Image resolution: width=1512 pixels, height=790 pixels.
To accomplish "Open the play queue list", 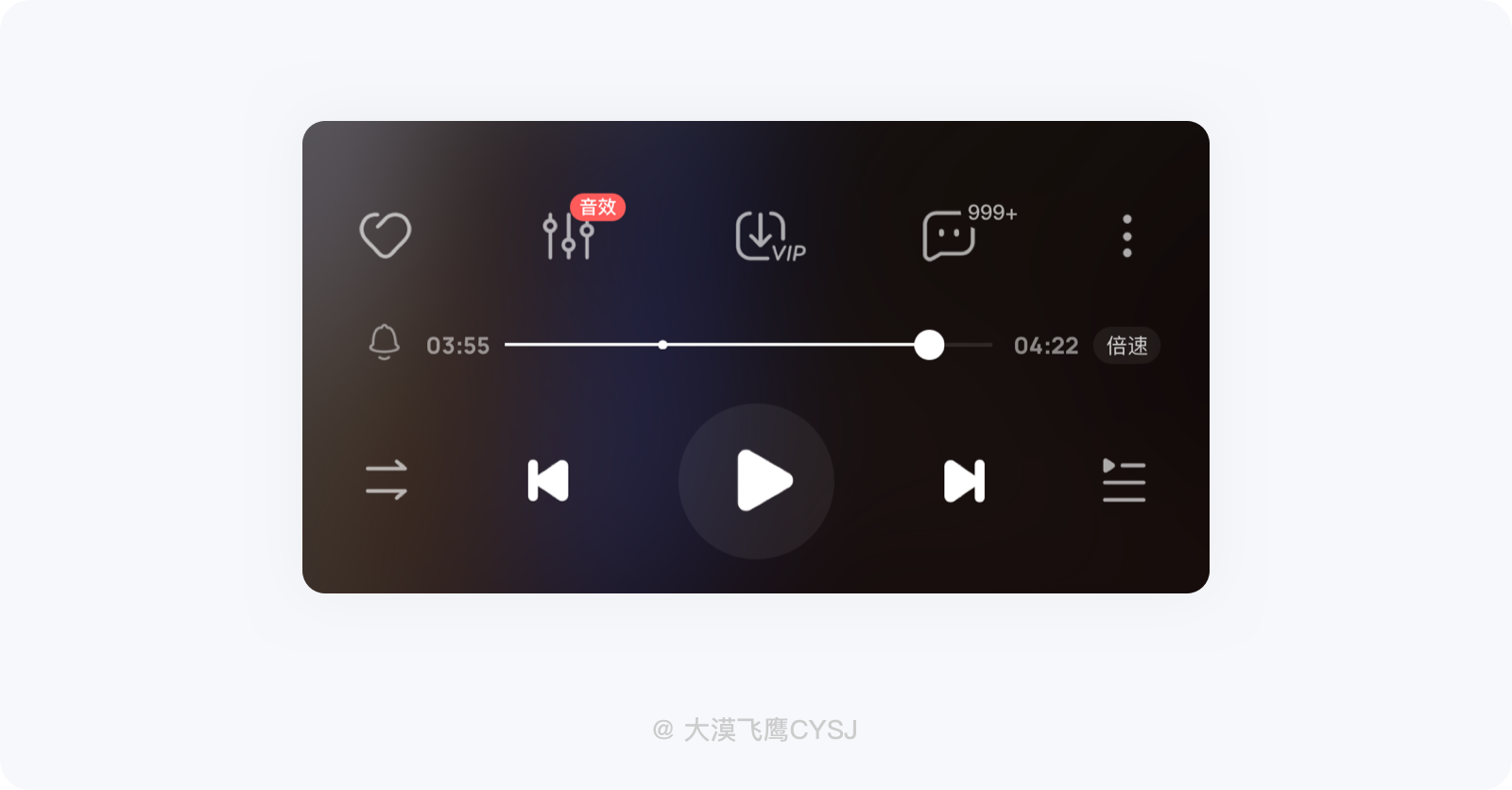I will [1124, 480].
